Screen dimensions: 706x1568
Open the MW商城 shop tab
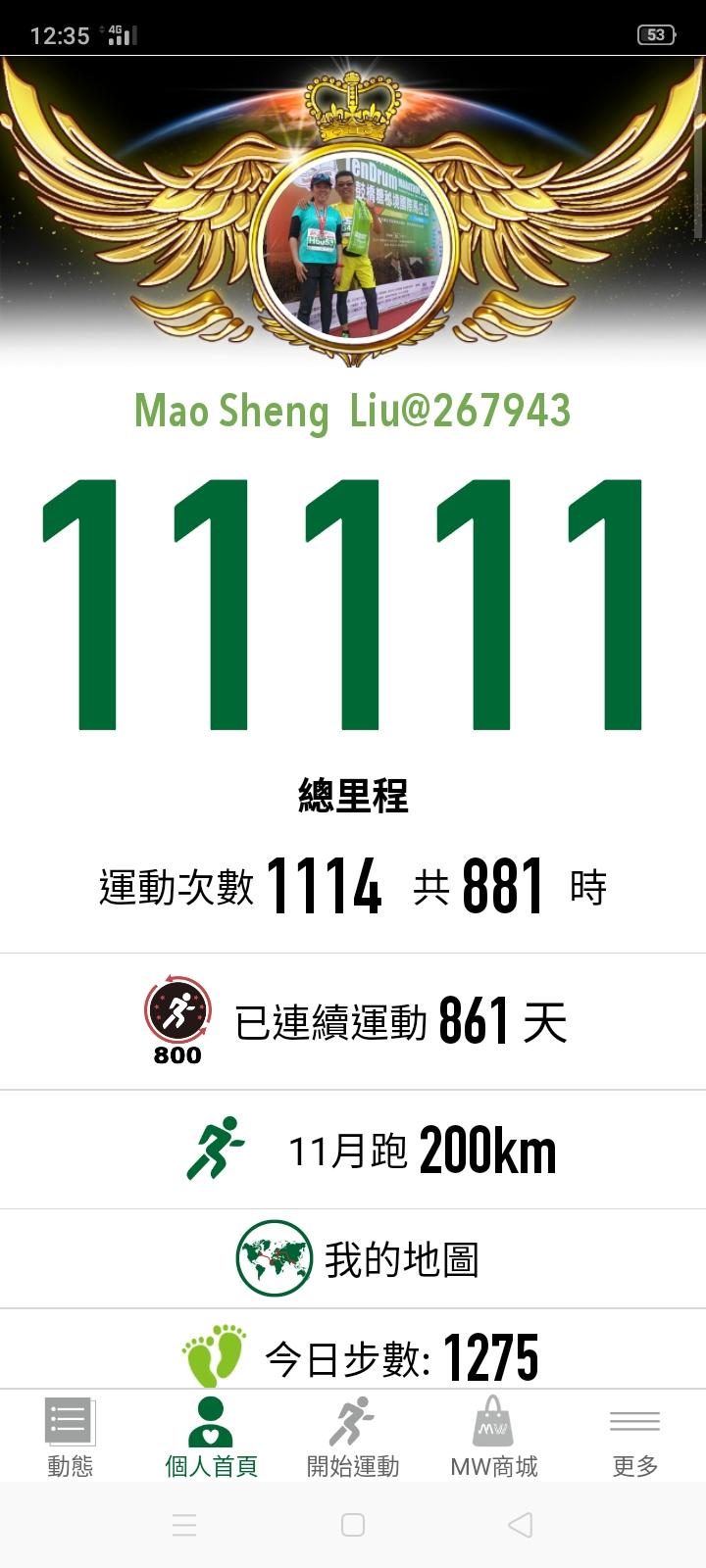pos(494,1437)
